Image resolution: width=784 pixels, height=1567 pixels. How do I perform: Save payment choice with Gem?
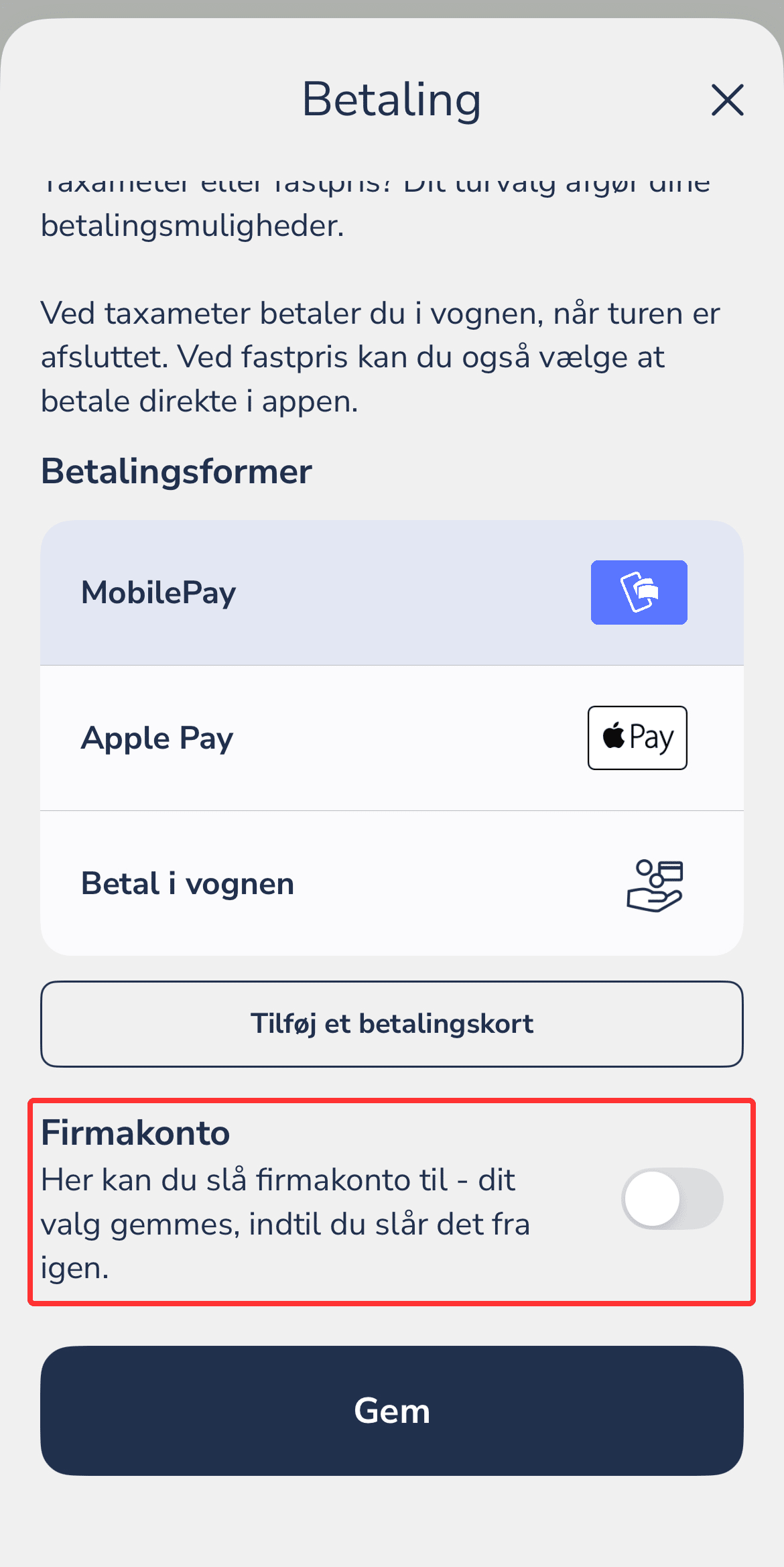391,1411
